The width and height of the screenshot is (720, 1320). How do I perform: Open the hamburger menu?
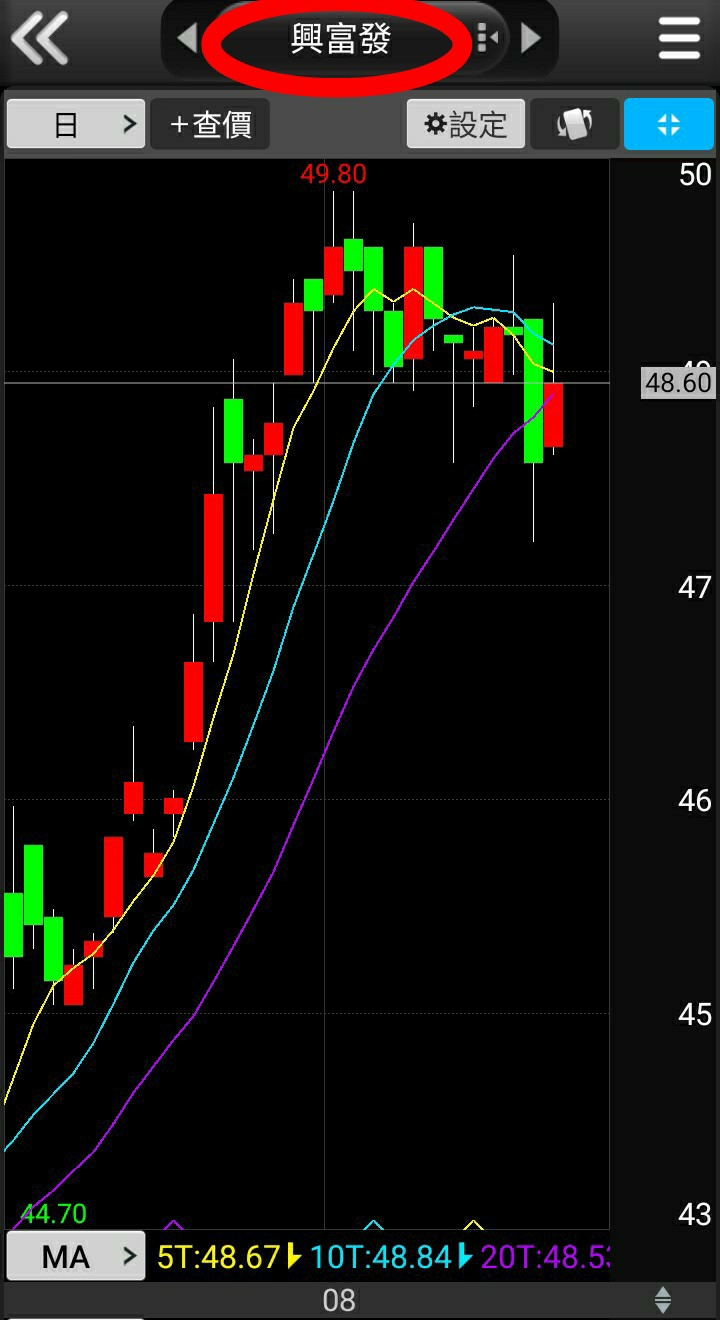(x=679, y=39)
